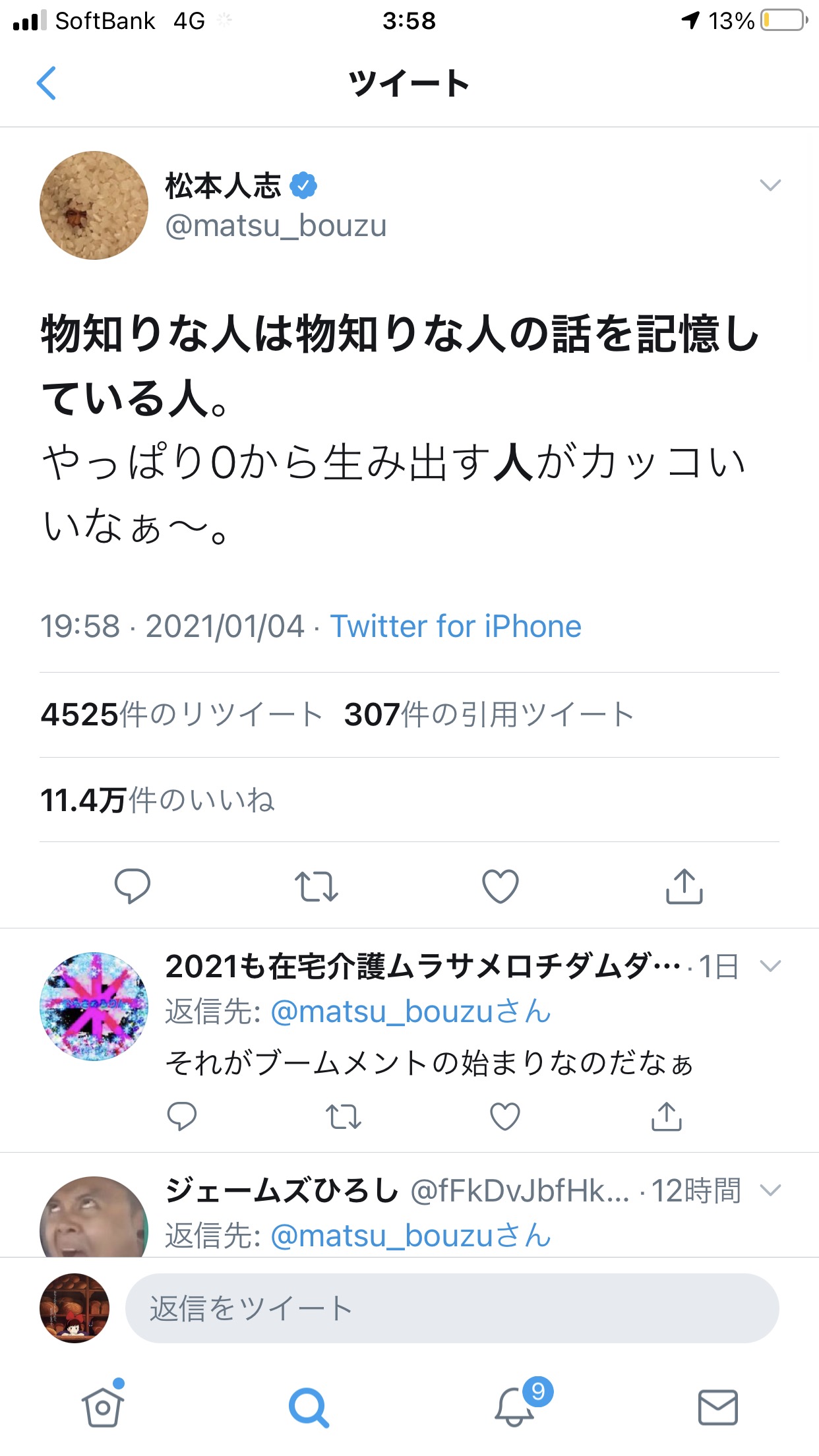The width and height of the screenshot is (819, 1456).
Task: Open the profile of ジェームズひろし
Action: point(94,1217)
